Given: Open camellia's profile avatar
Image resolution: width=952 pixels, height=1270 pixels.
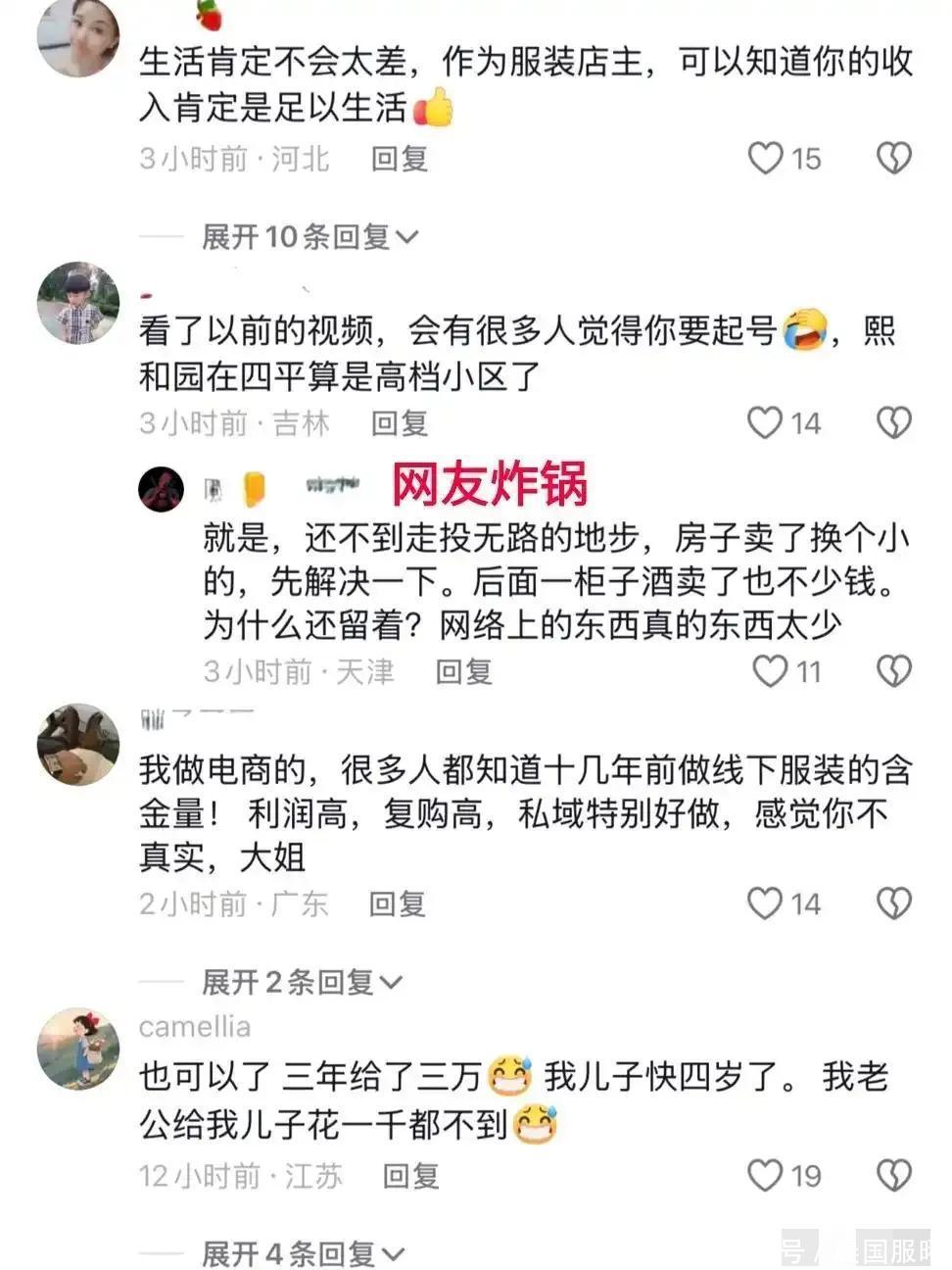Looking at the screenshot, I should pyautogui.click(x=77, y=1050).
